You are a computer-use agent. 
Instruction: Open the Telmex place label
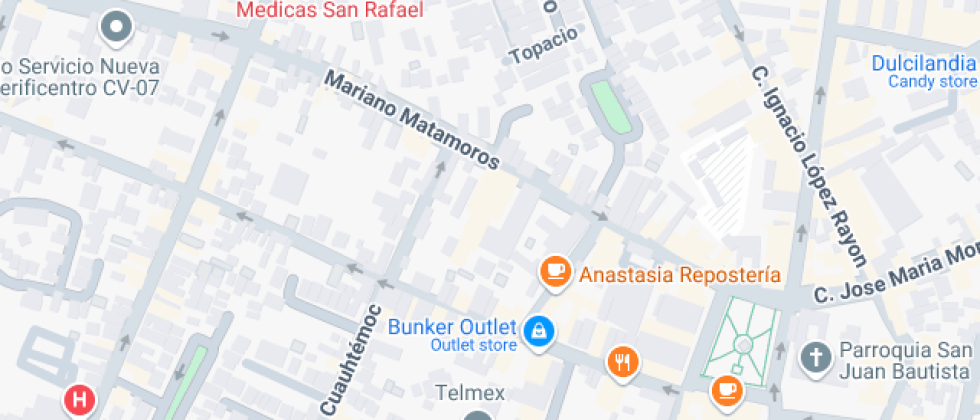point(471,391)
